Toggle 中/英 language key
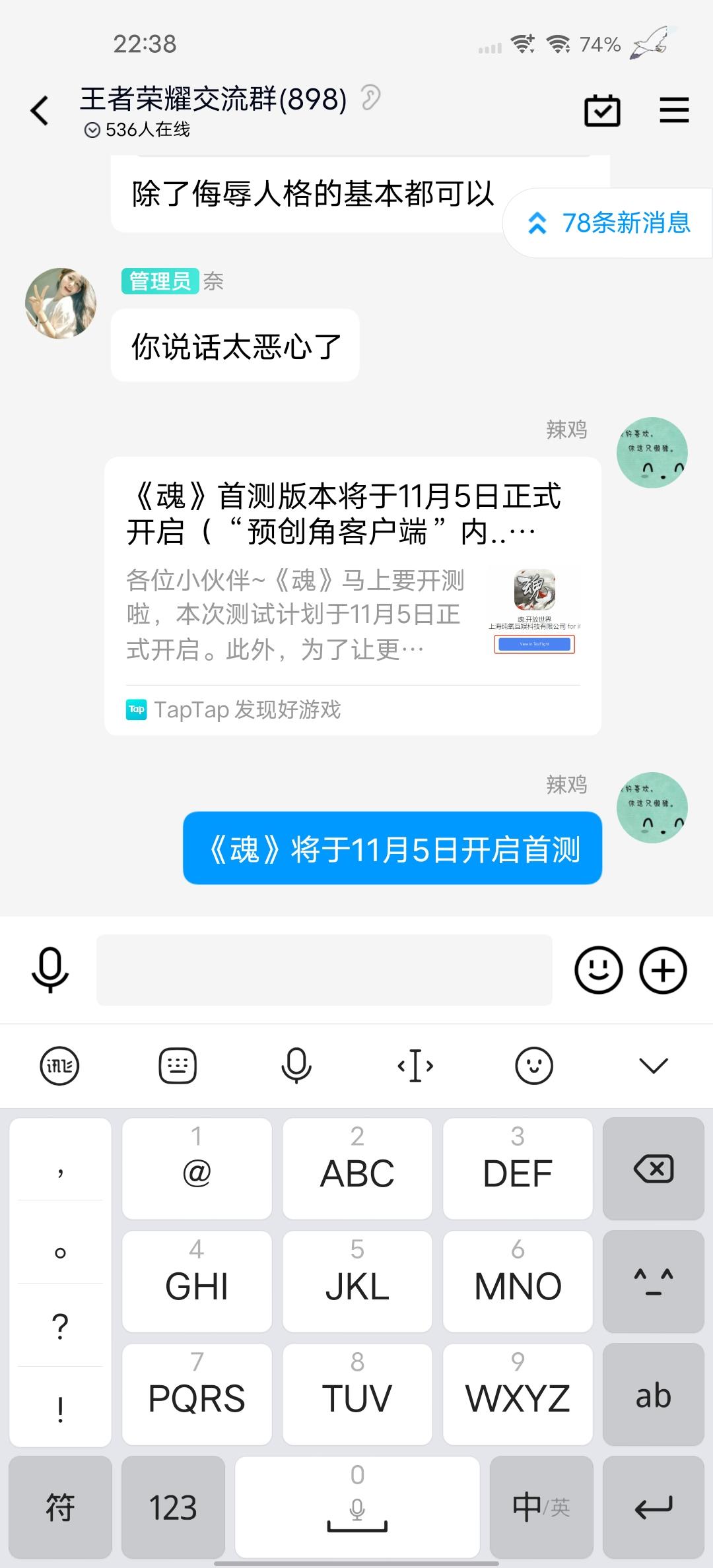Image resolution: width=713 pixels, height=1568 pixels. [541, 1507]
